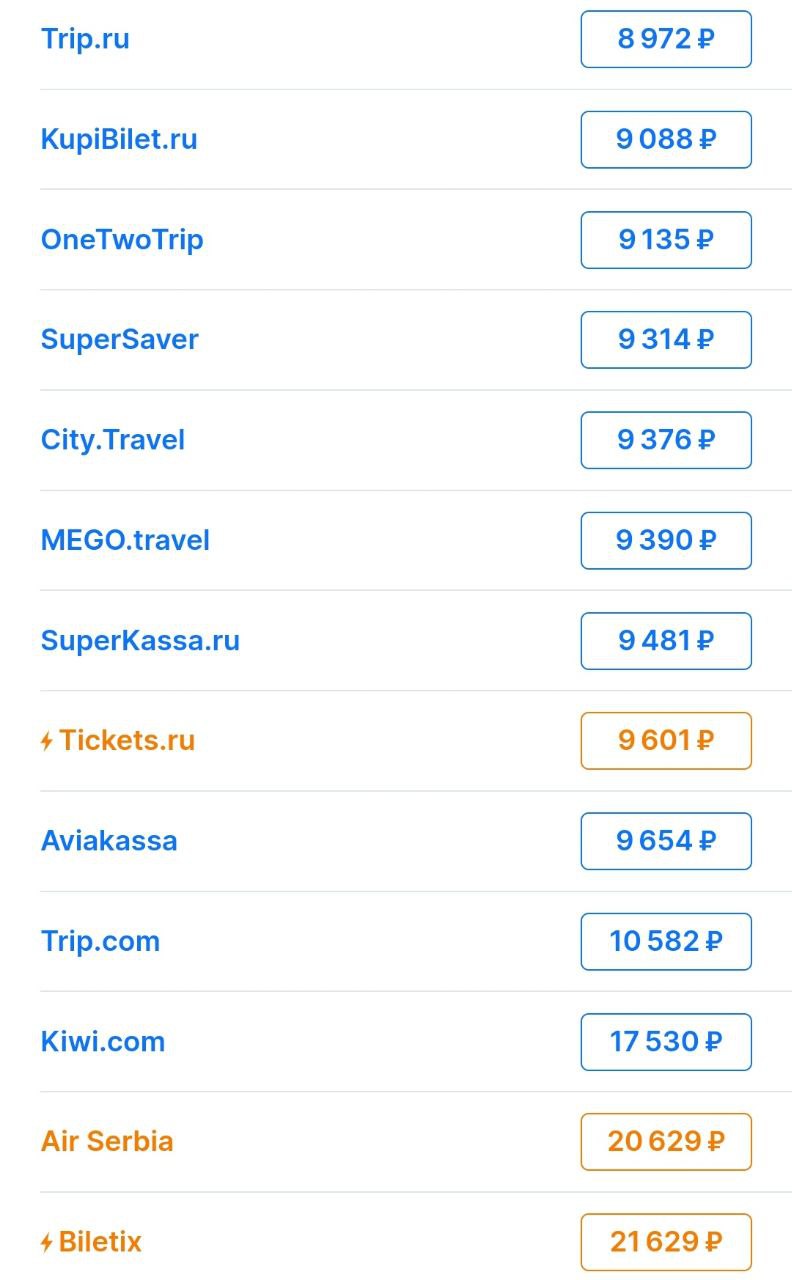Go to the SuperKassa.ru 9 481 ₽ offer
This screenshot has height=1280, width=792.
[x=666, y=641]
